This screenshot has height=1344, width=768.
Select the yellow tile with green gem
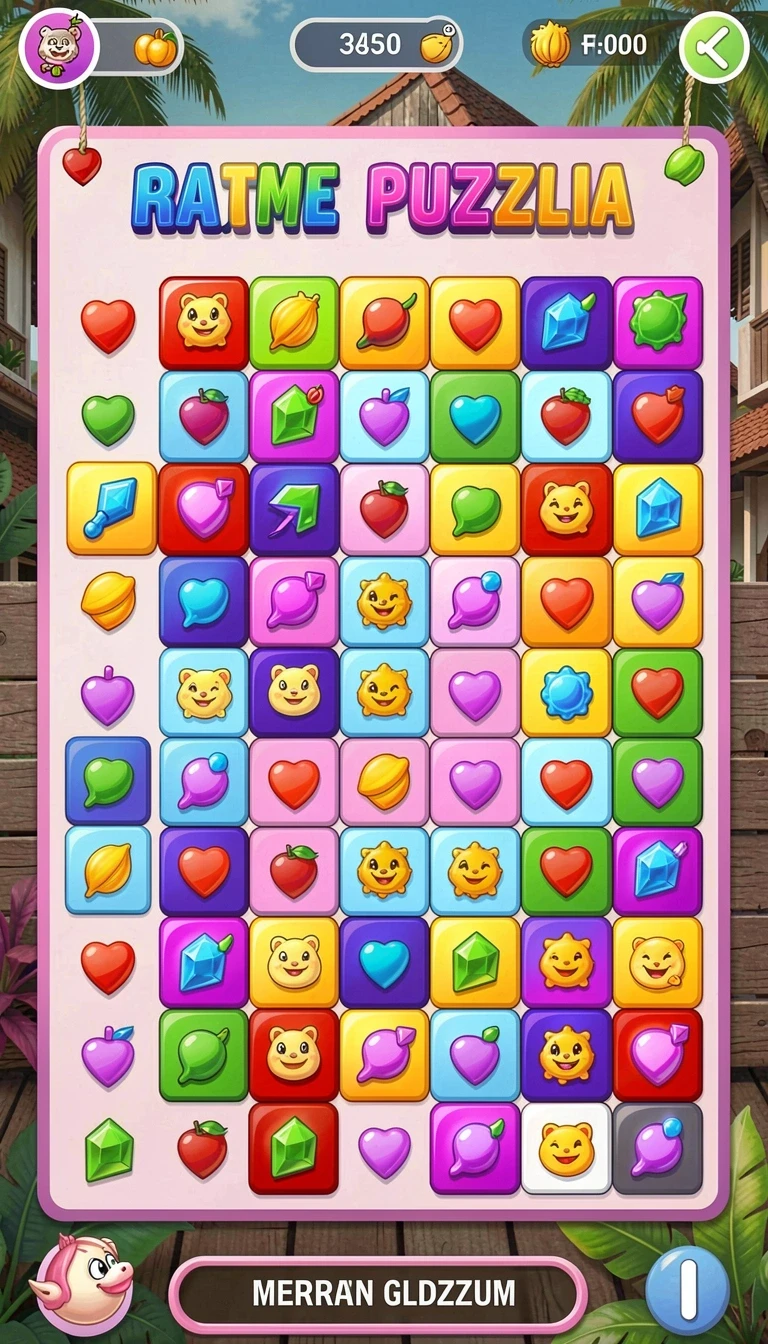pyautogui.click(x=475, y=961)
